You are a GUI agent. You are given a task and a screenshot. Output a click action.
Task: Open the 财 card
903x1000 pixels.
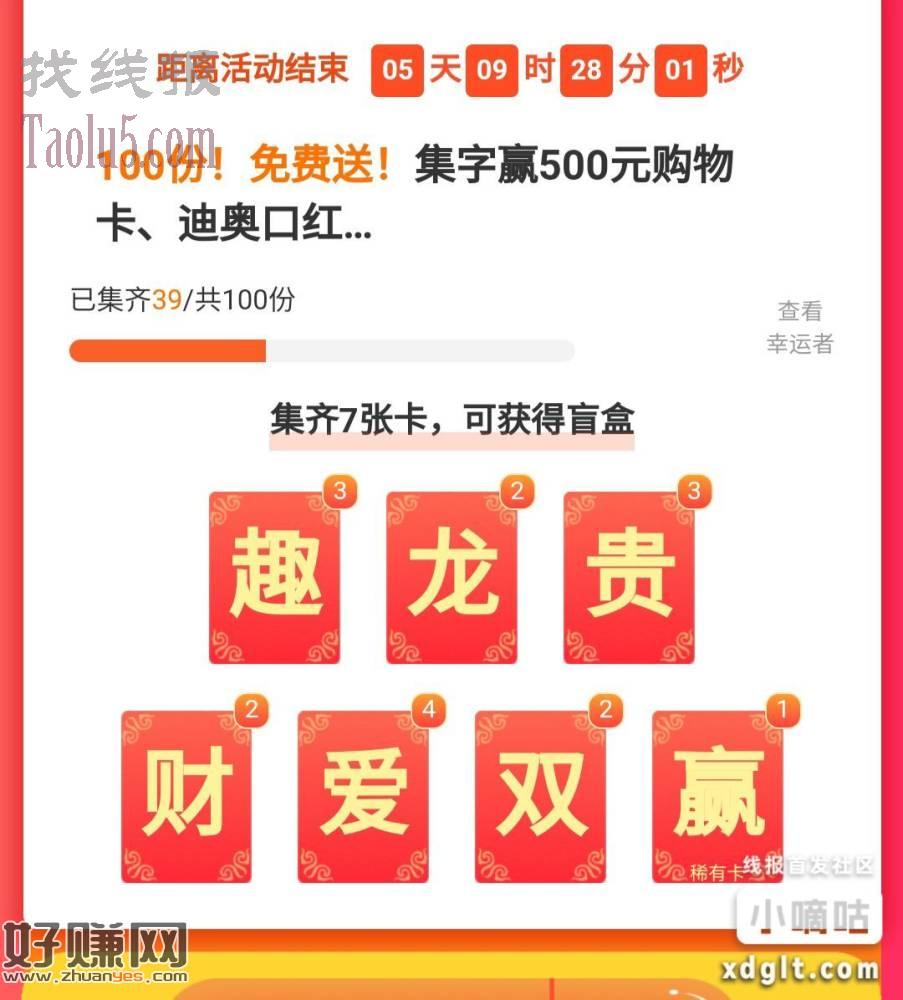187,797
